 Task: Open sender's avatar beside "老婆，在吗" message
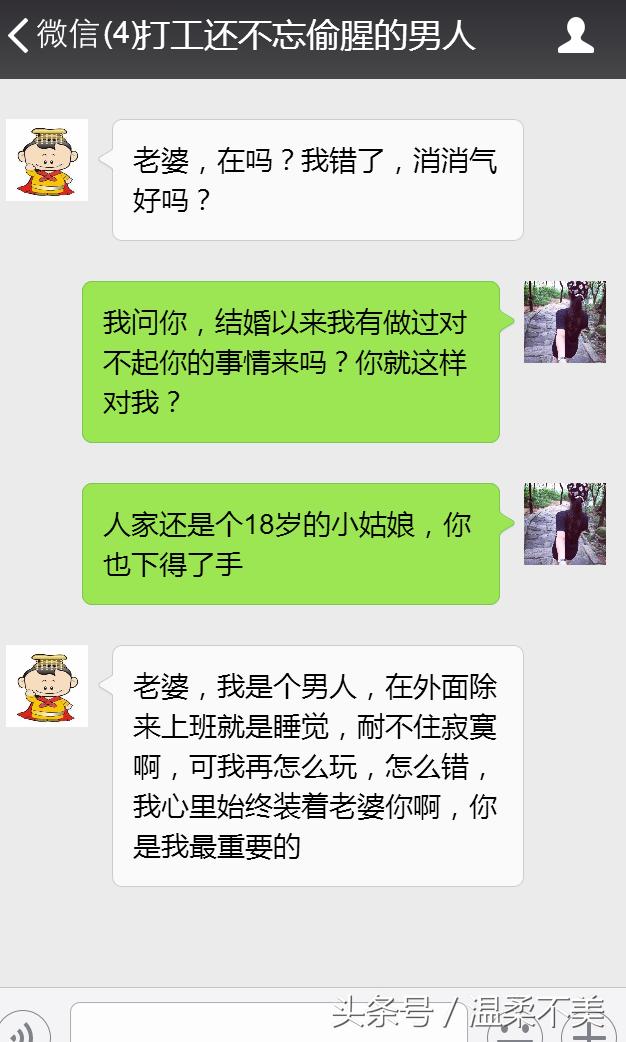[47, 160]
